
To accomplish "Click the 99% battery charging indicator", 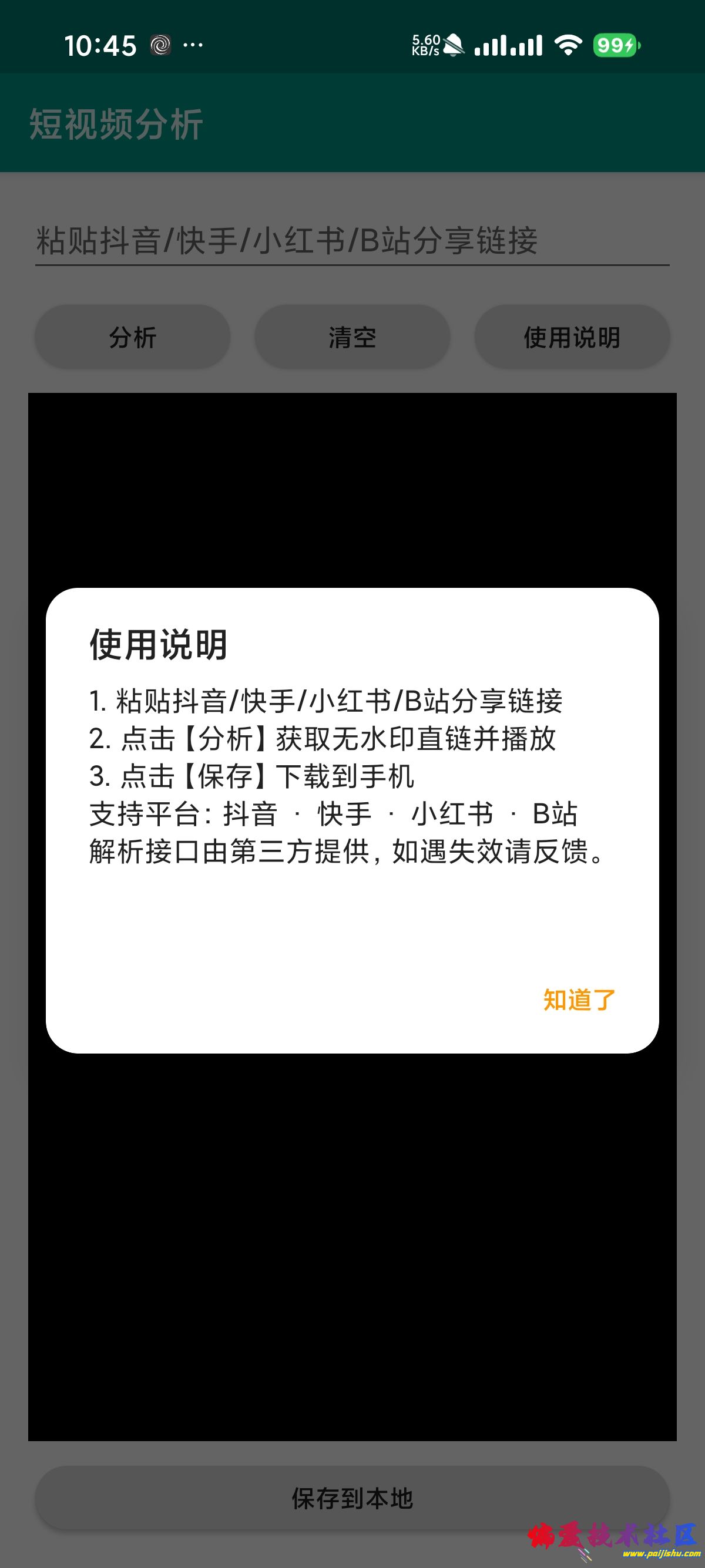I will point(615,46).
